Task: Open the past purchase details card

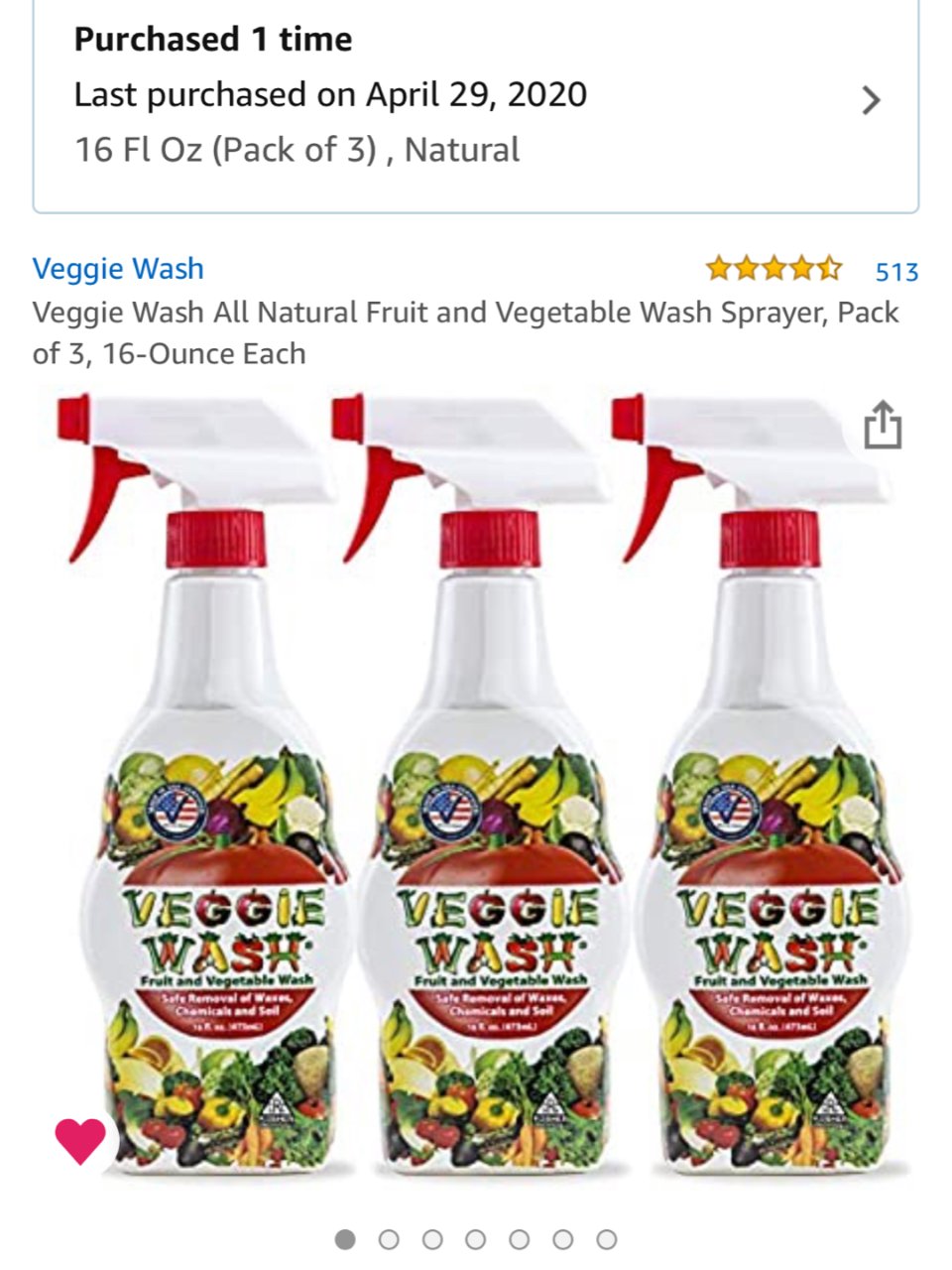Action: click(x=474, y=99)
